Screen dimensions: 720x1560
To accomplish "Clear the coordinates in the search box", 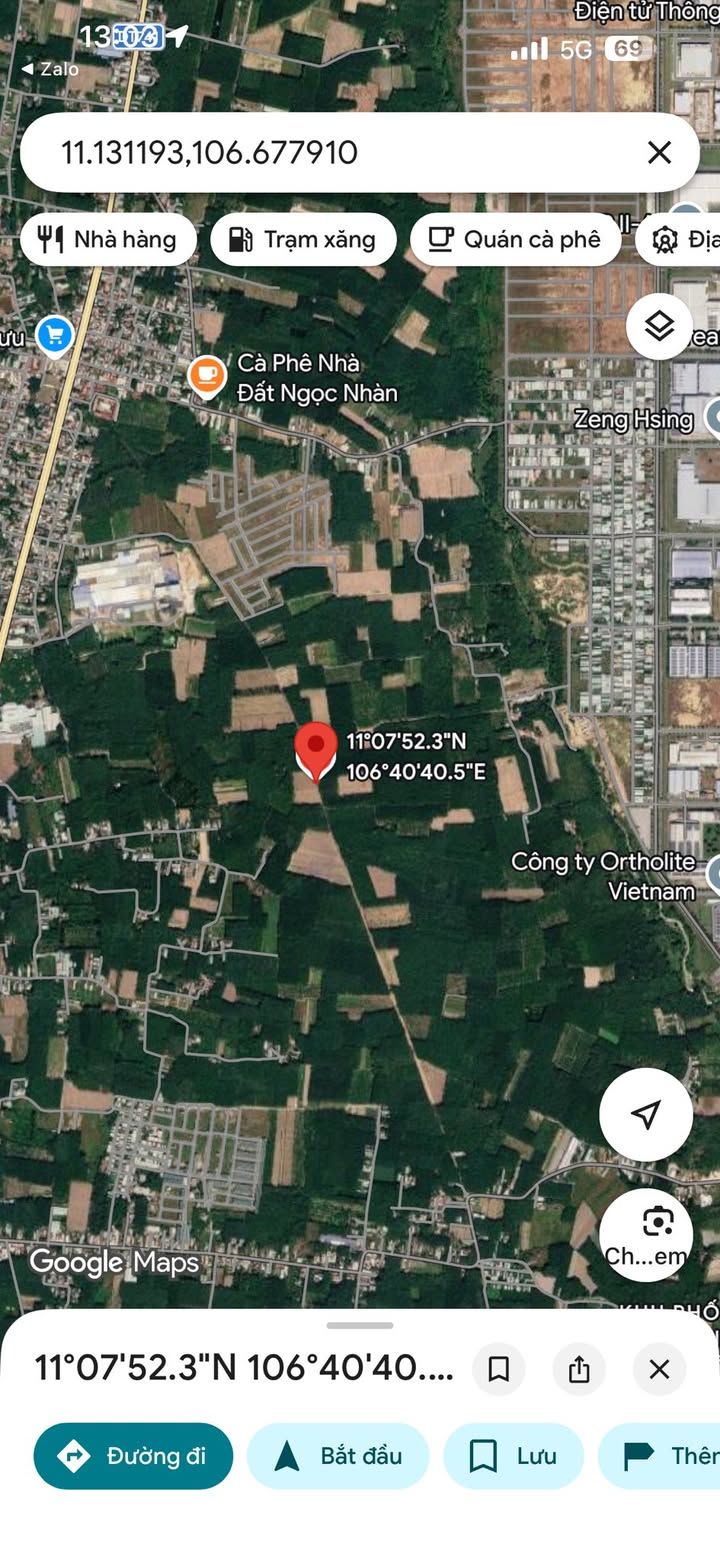I will tap(659, 152).
